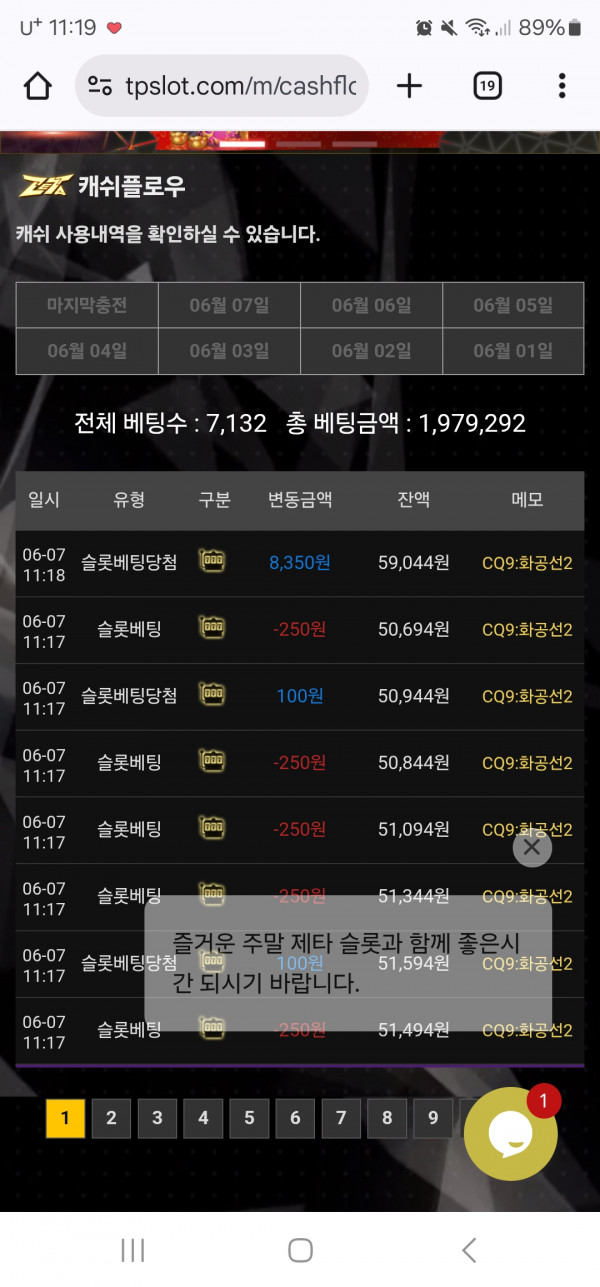Open a new browser tab
This screenshot has width=600, height=1287.
[x=409, y=86]
